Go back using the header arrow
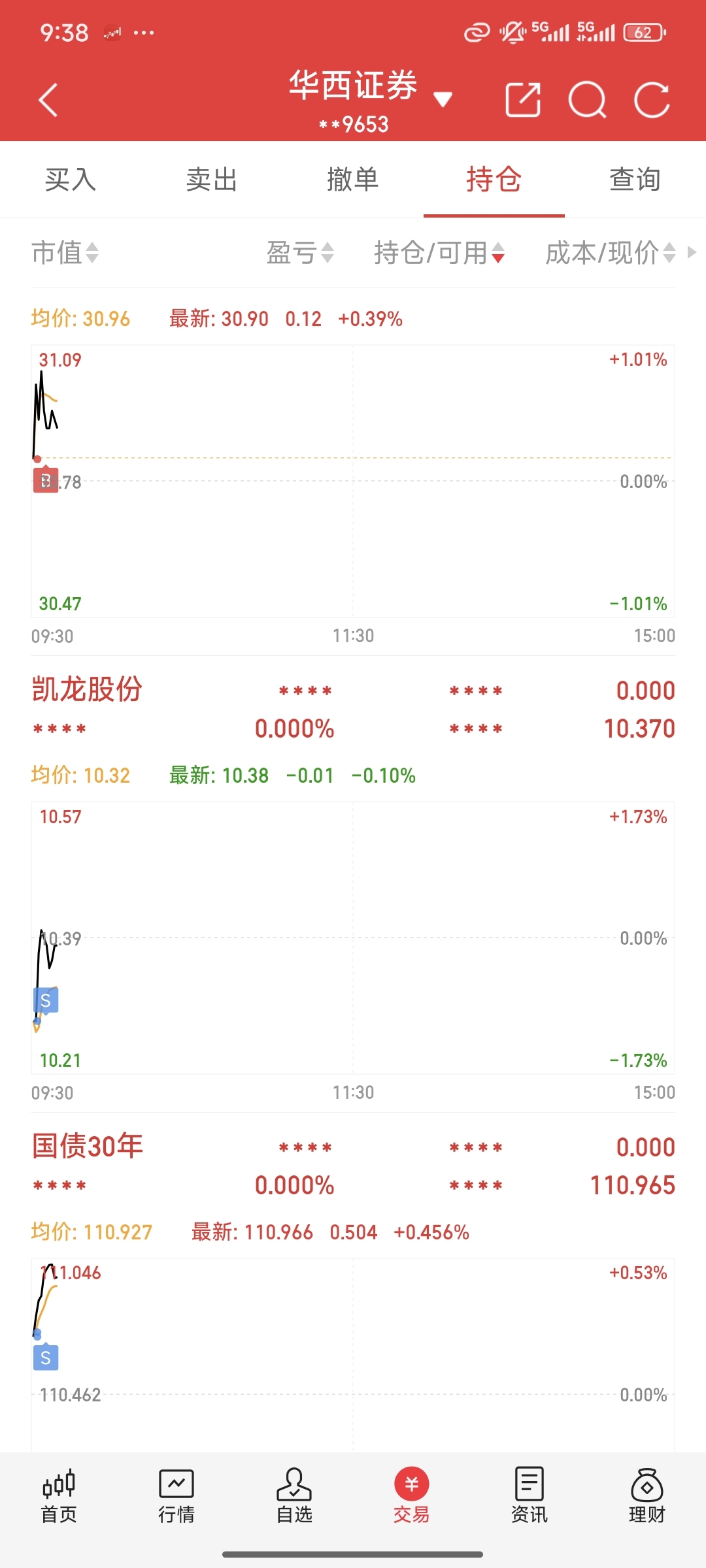The width and height of the screenshot is (706, 1568). pyautogui.click(x=48, y=100)
